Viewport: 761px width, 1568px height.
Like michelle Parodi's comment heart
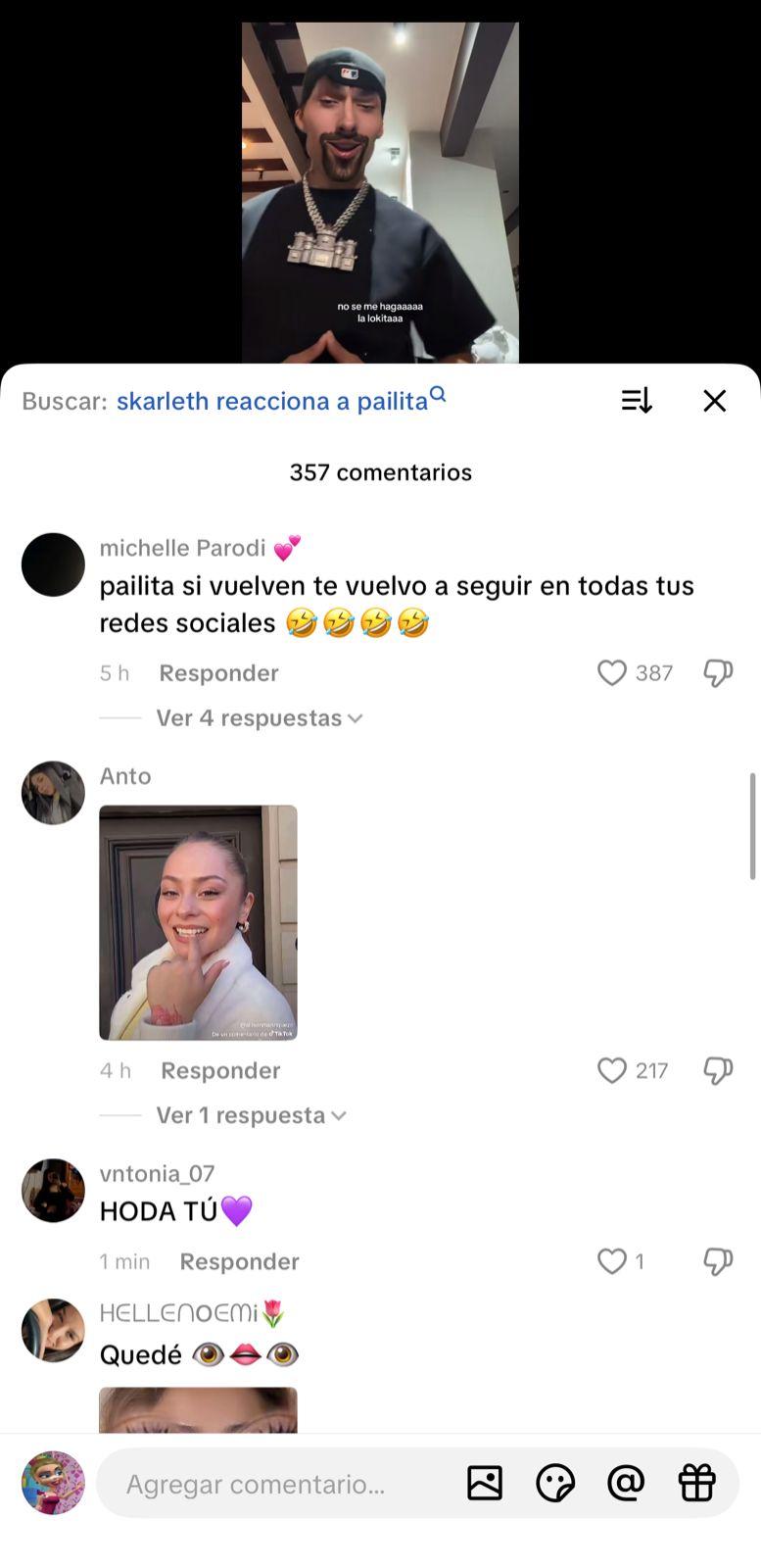click(612, 672)
